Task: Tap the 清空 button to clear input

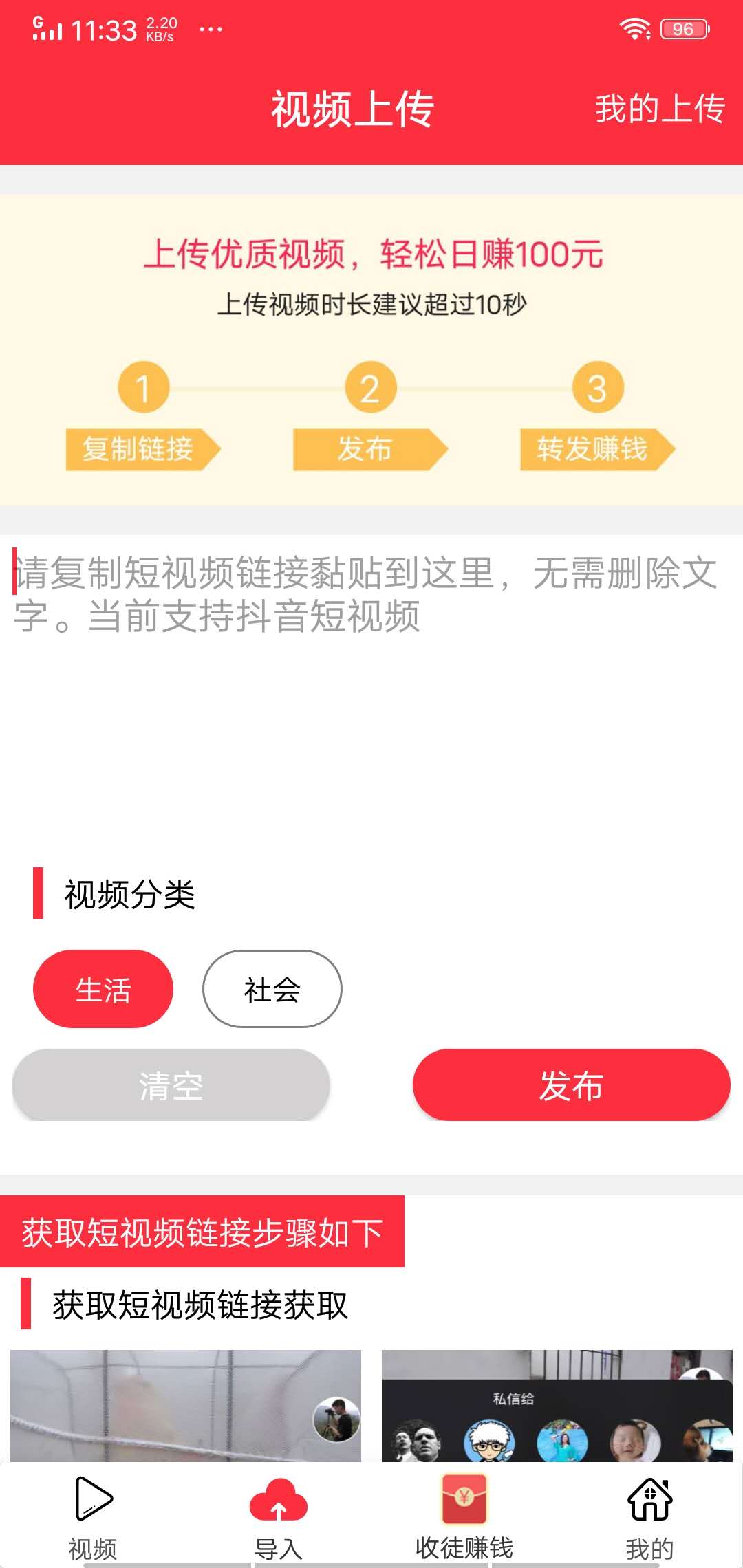Action: tap(171, 1085)
